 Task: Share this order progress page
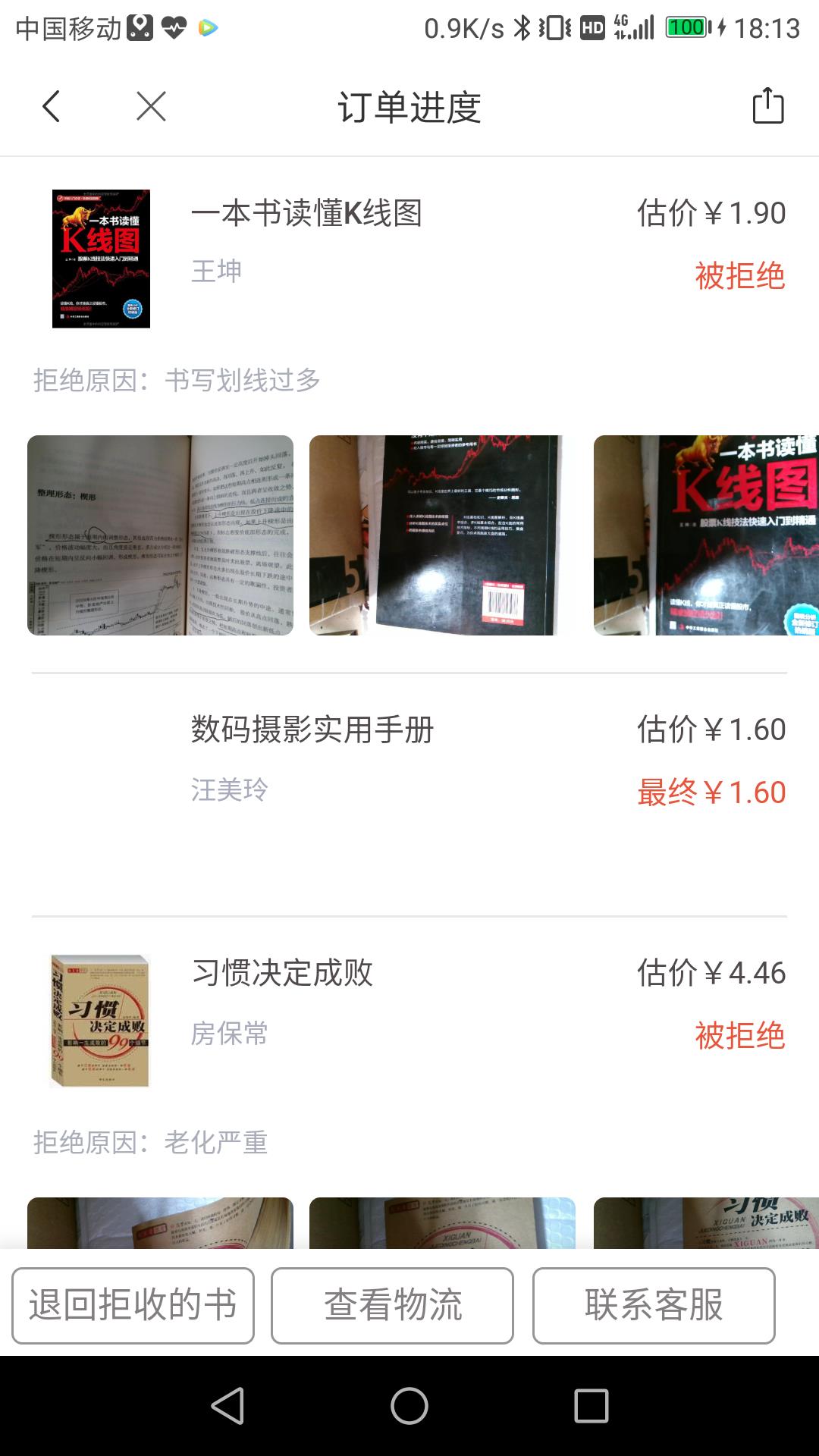[x=767, y=106]
